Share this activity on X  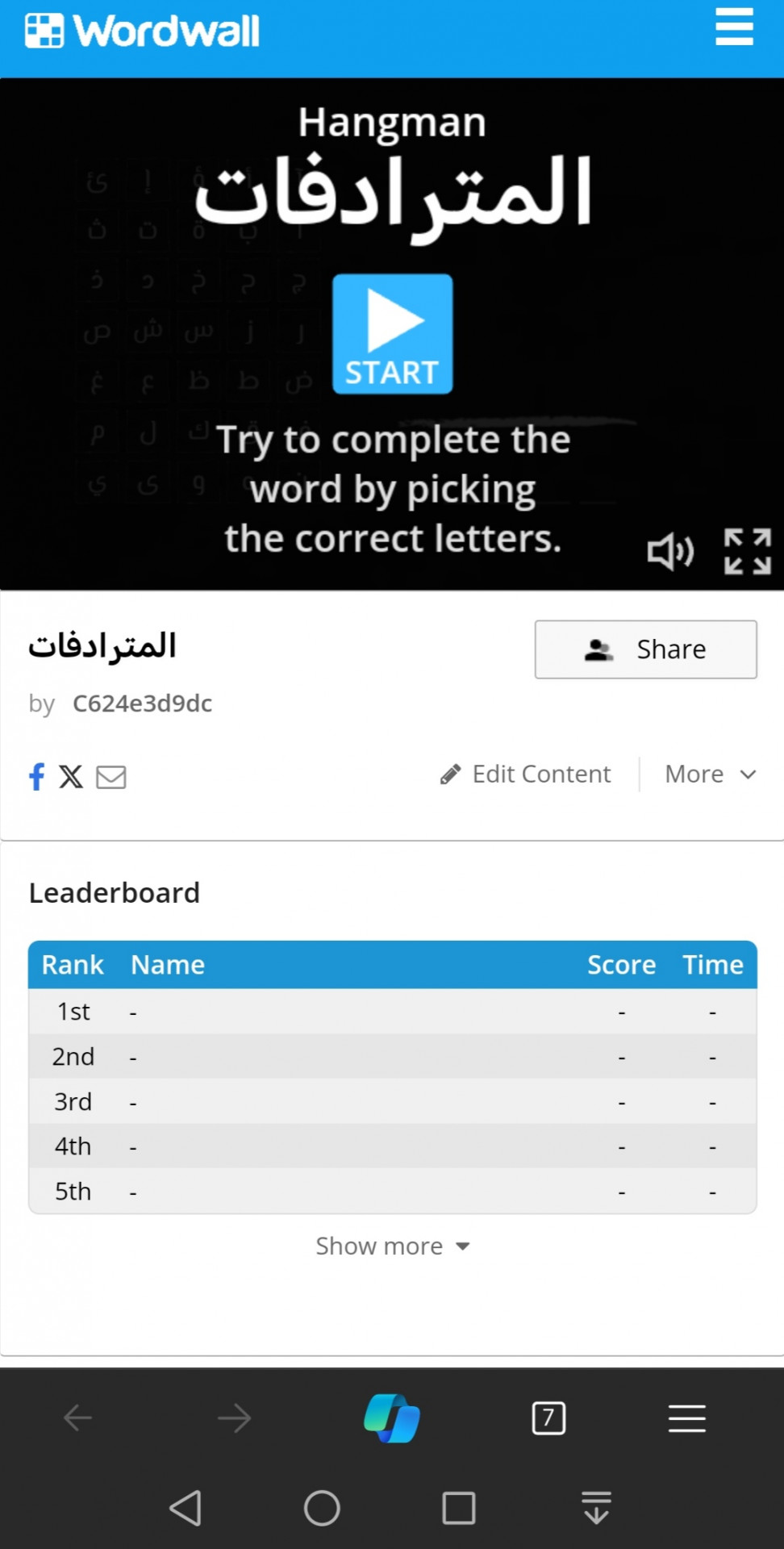pos(71,777)
